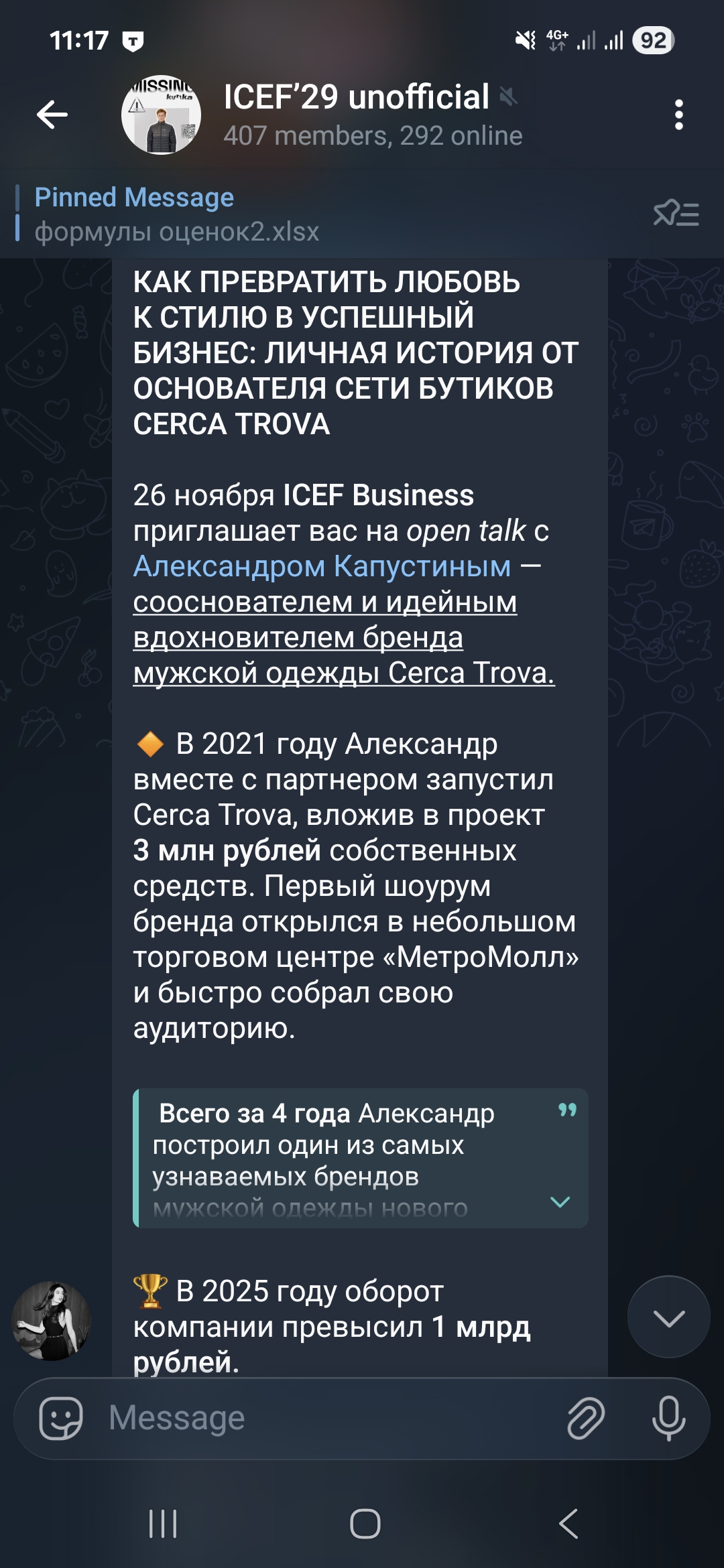Attach a file with the paperclip
This screenshot has height=1568, width=724.
(x=586, y=1419)
